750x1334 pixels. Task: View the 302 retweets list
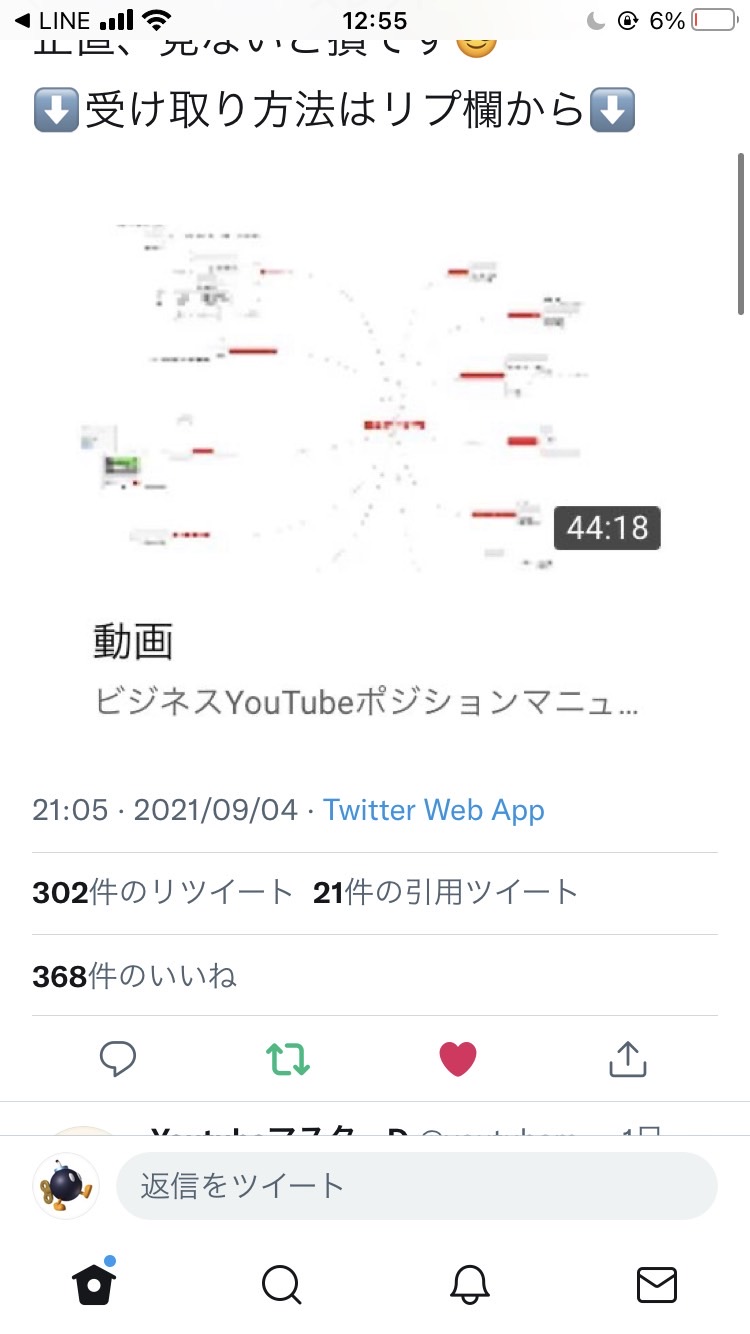[162, 892]
